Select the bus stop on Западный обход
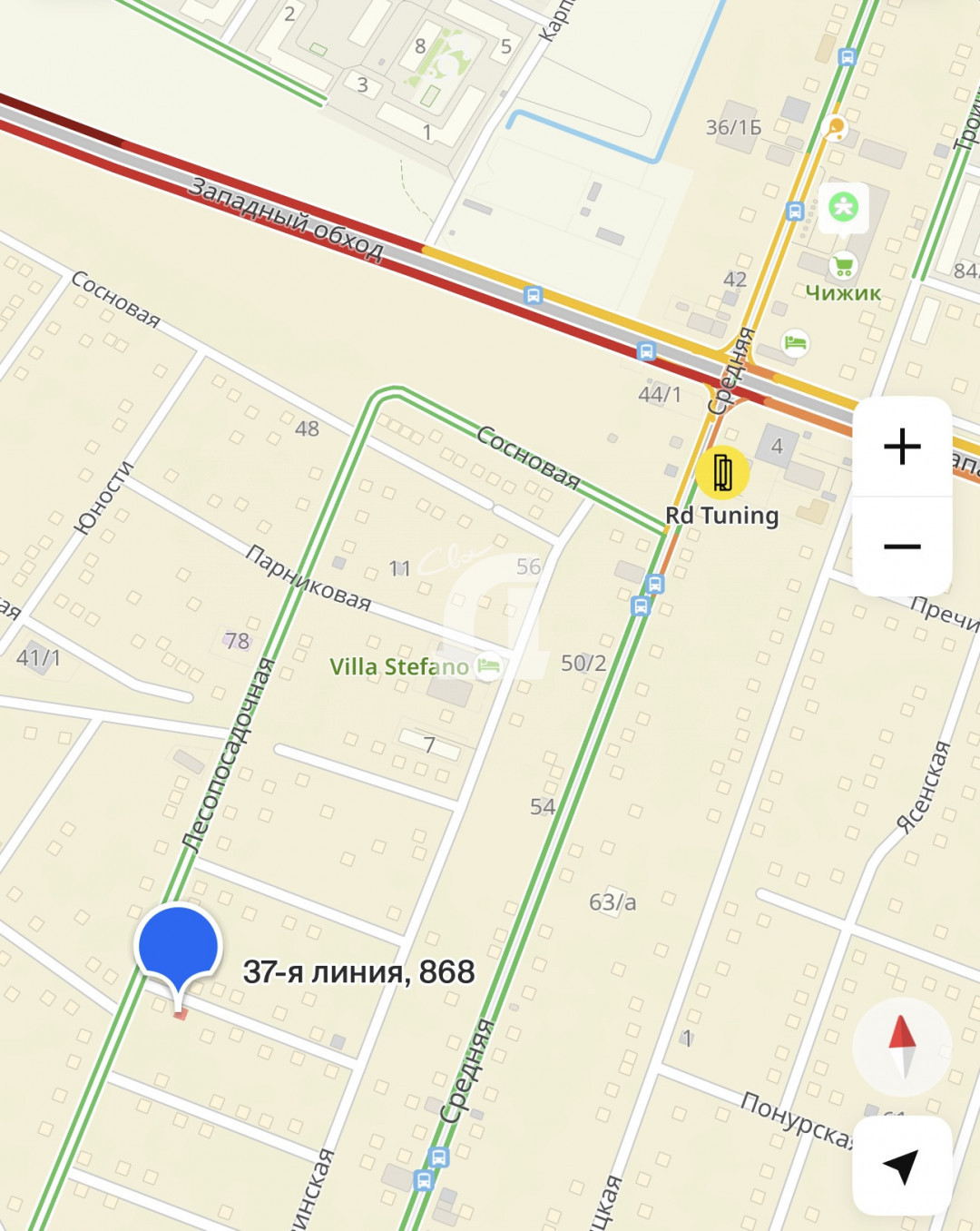Screen dimensions: 980x1231 [x=534, y=296]
